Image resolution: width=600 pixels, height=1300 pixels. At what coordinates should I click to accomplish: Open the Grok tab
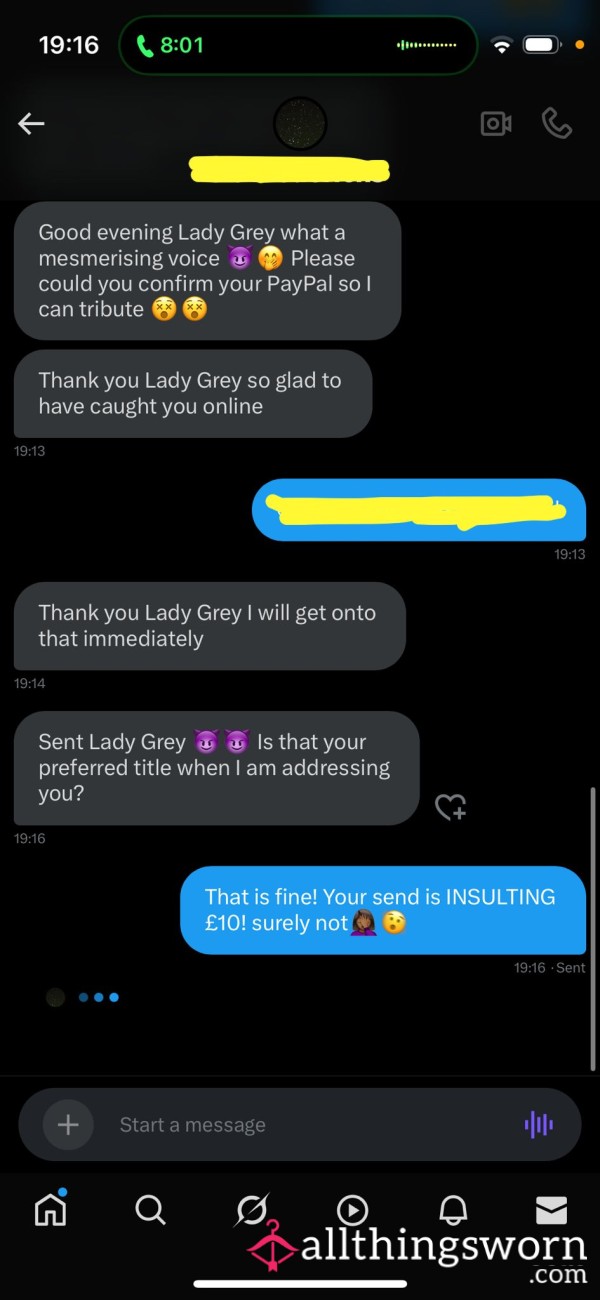[251, 1210]
